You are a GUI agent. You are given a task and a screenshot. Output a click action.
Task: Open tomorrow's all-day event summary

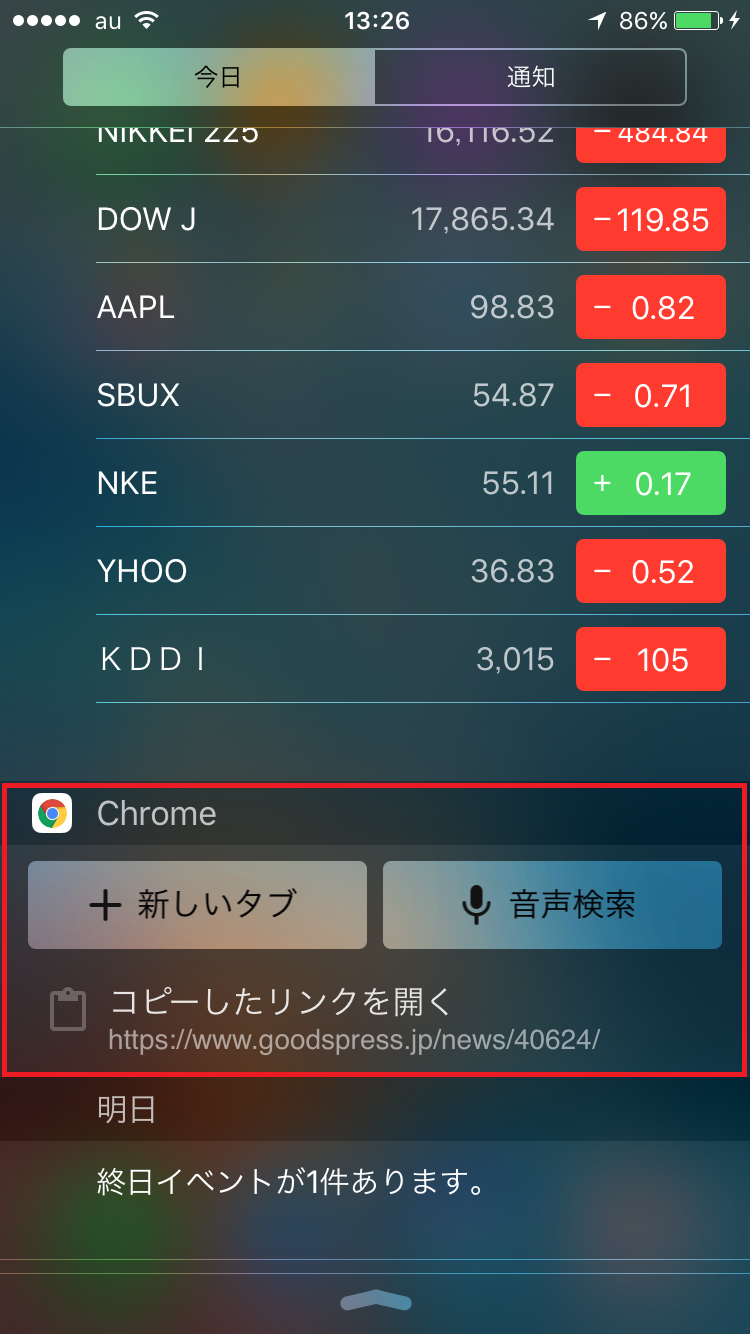pos(292,1183)
